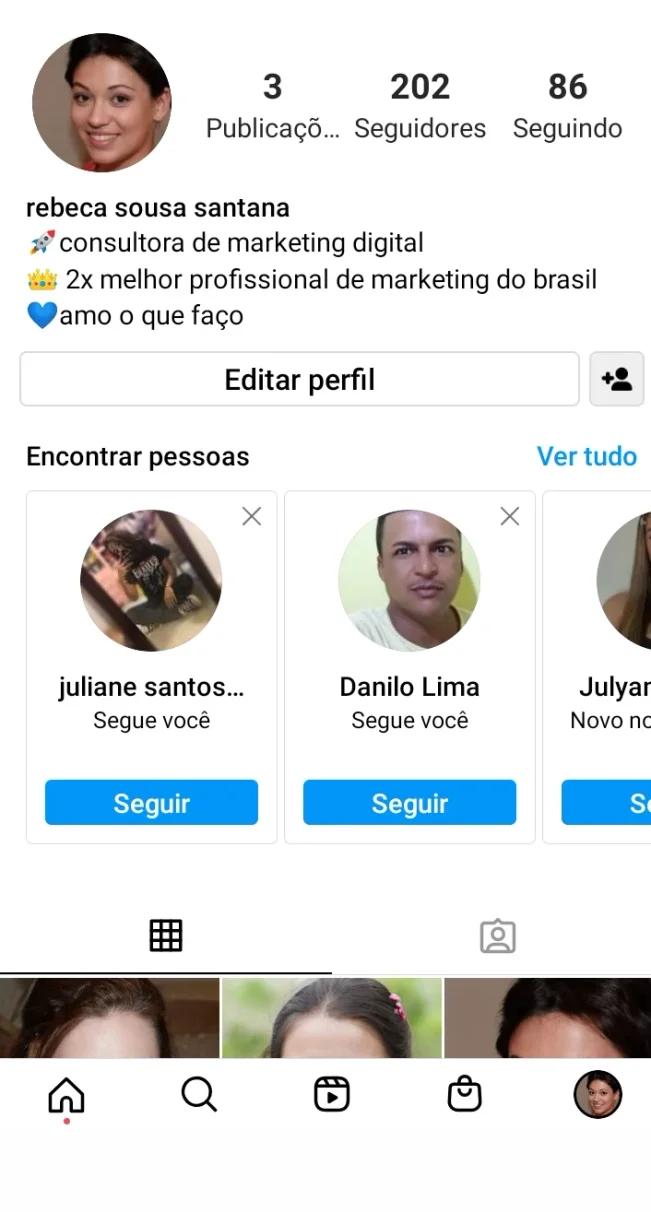Open Danilo Lima's profile picture
The height and width of the screenshot is (1212, 651).
click(409, 581)
